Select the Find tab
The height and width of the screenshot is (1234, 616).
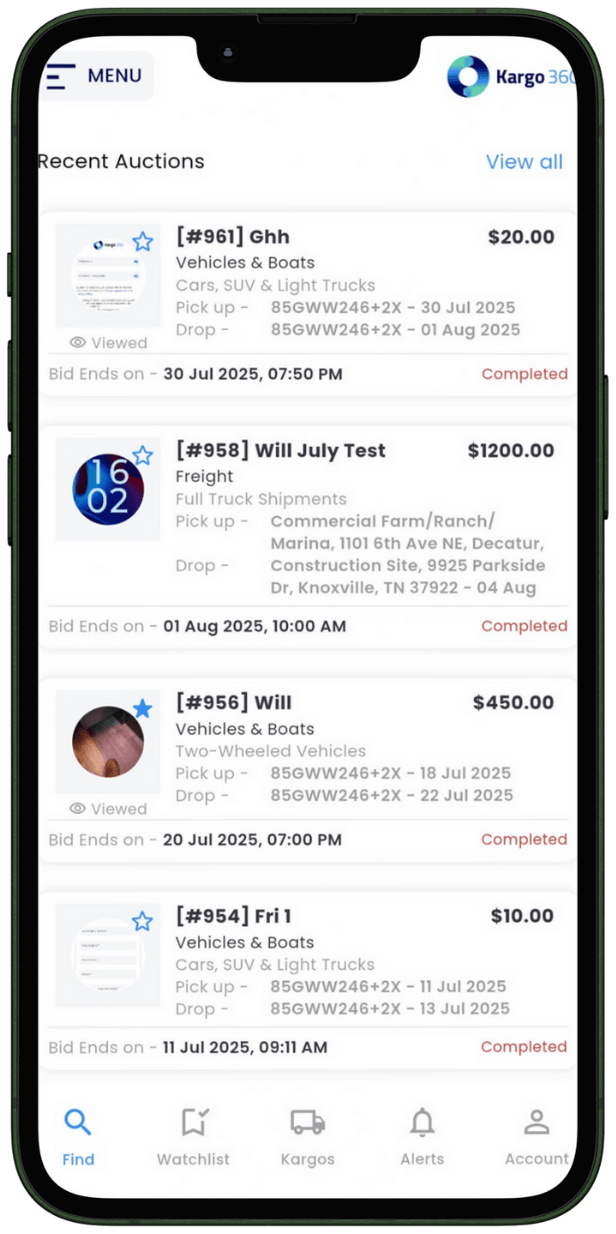tap(78, 1137)
